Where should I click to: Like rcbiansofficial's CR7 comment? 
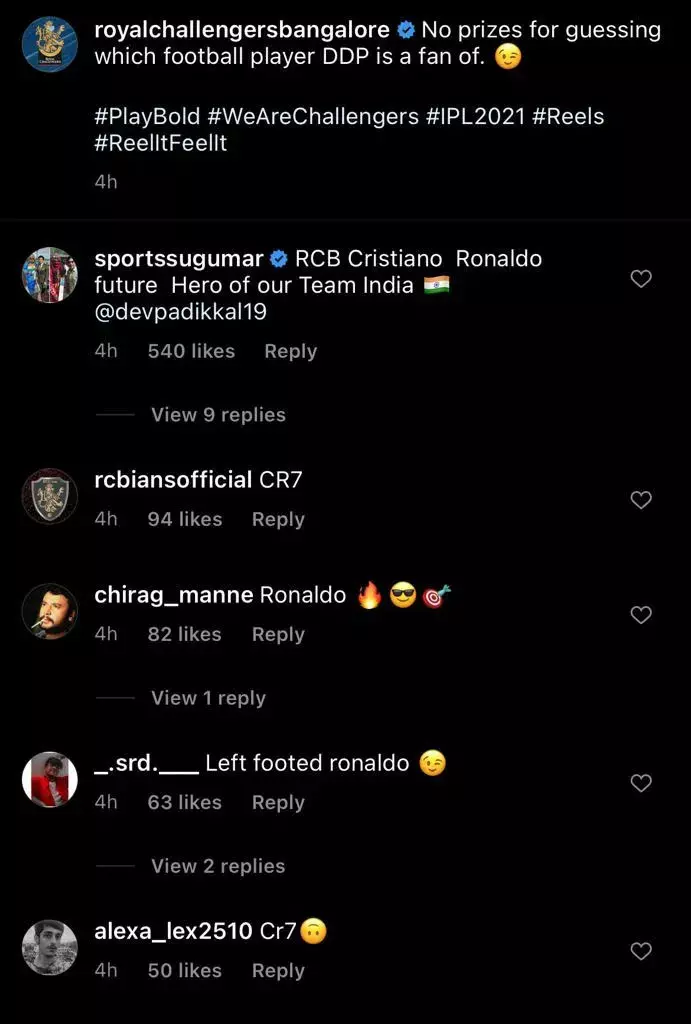pyautogui.click(x=641, y=500)
